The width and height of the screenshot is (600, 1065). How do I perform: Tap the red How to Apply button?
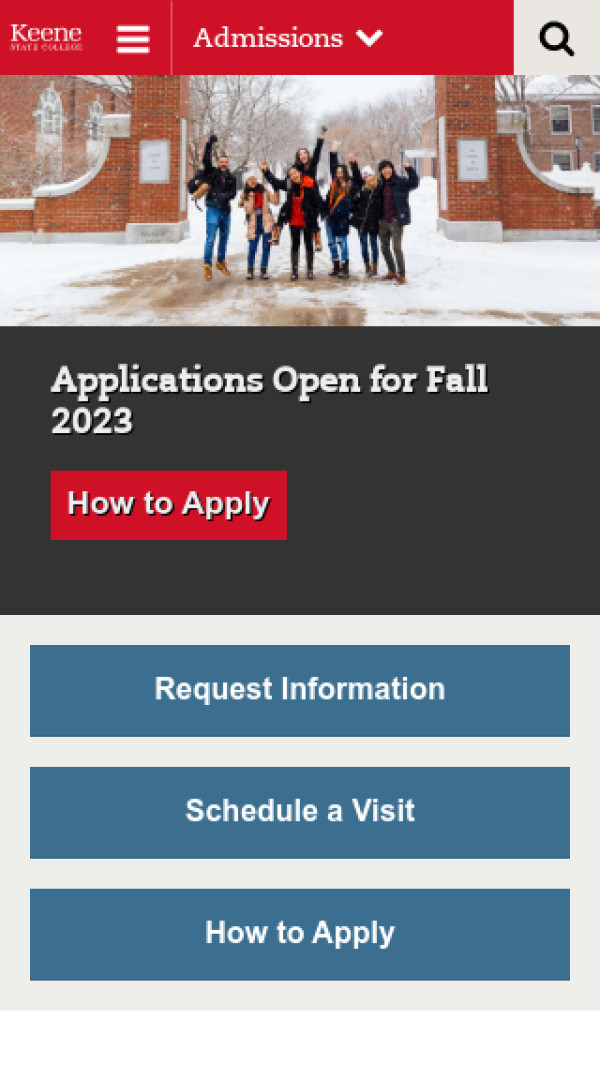pos(168,504)
